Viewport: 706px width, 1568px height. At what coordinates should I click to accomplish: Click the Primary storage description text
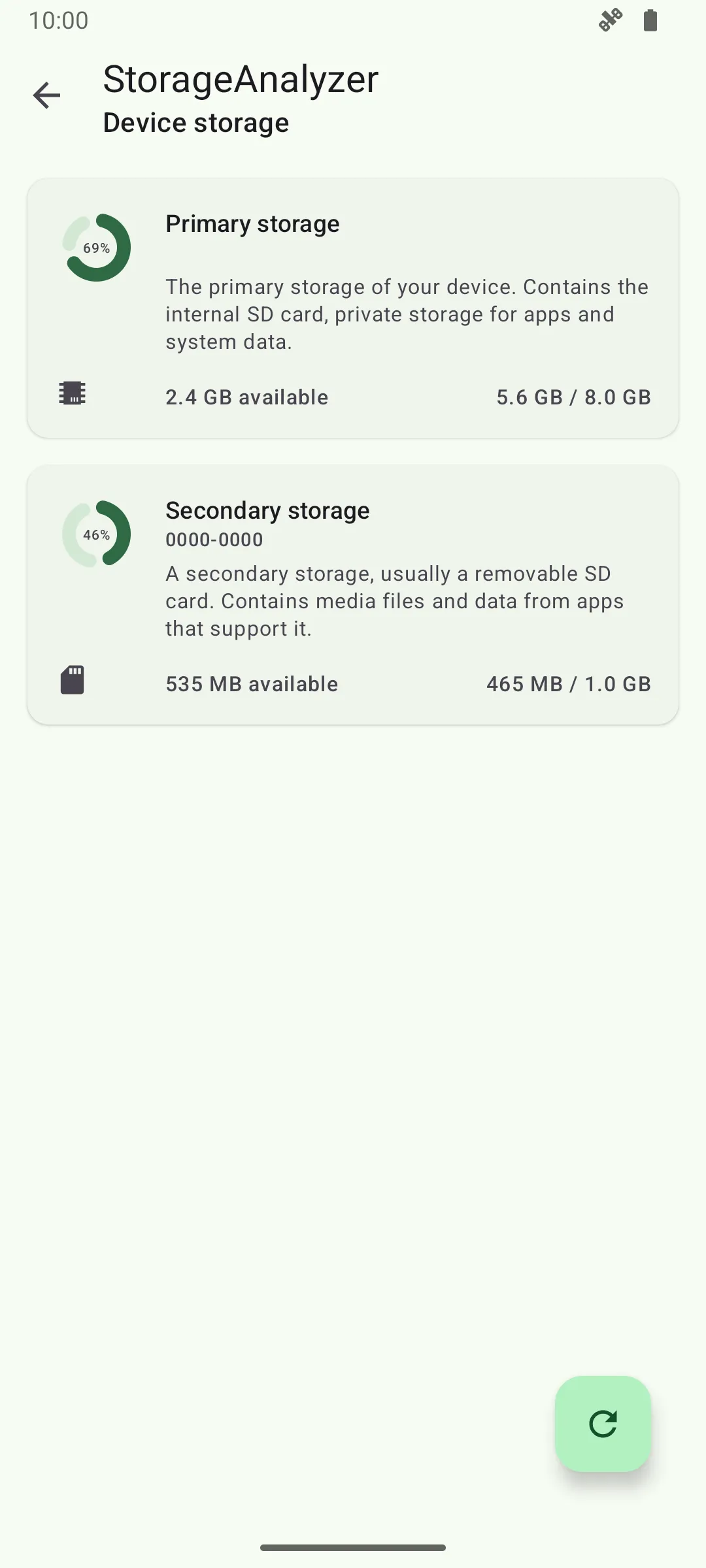coord(405,314)
